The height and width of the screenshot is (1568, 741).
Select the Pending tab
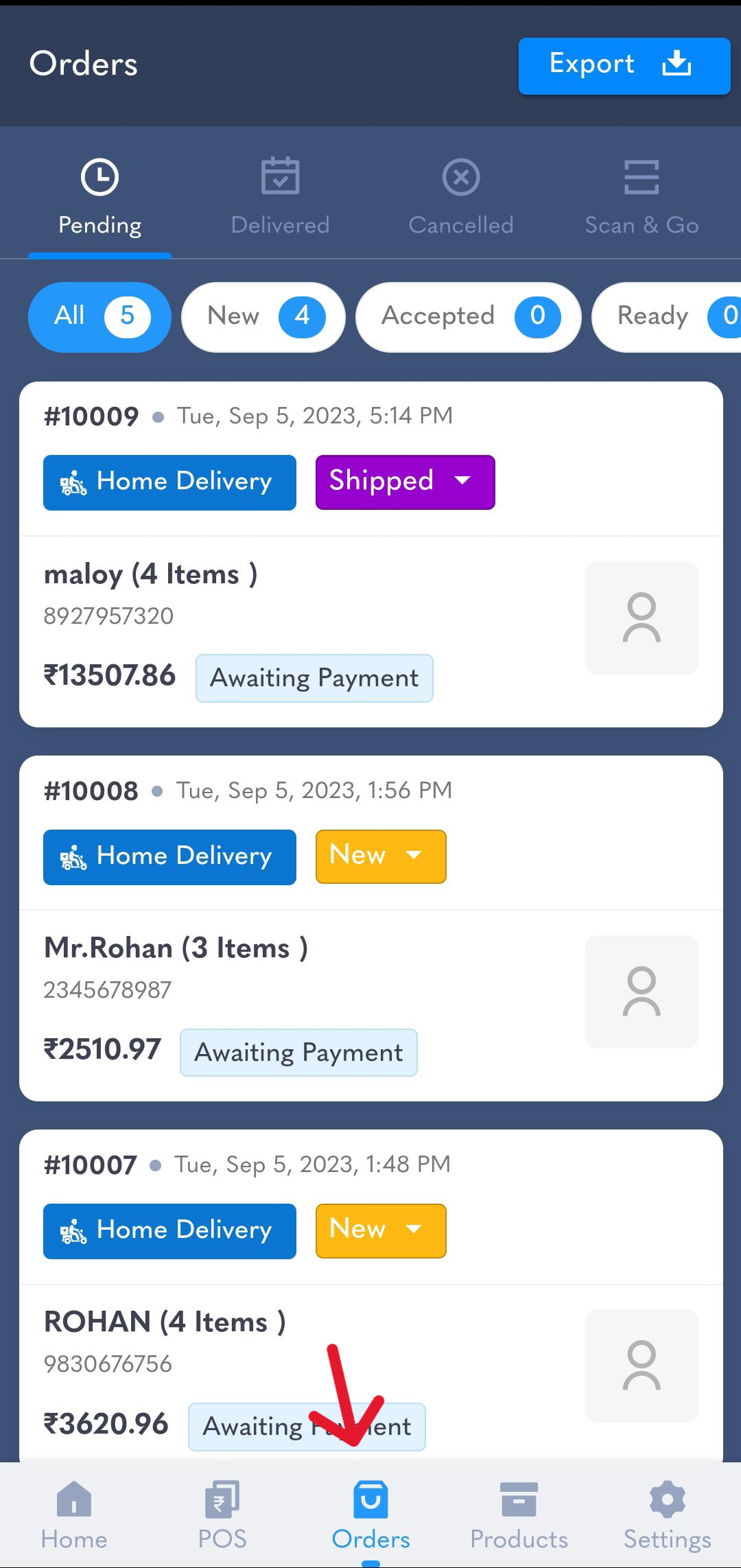tap(100, 196)
